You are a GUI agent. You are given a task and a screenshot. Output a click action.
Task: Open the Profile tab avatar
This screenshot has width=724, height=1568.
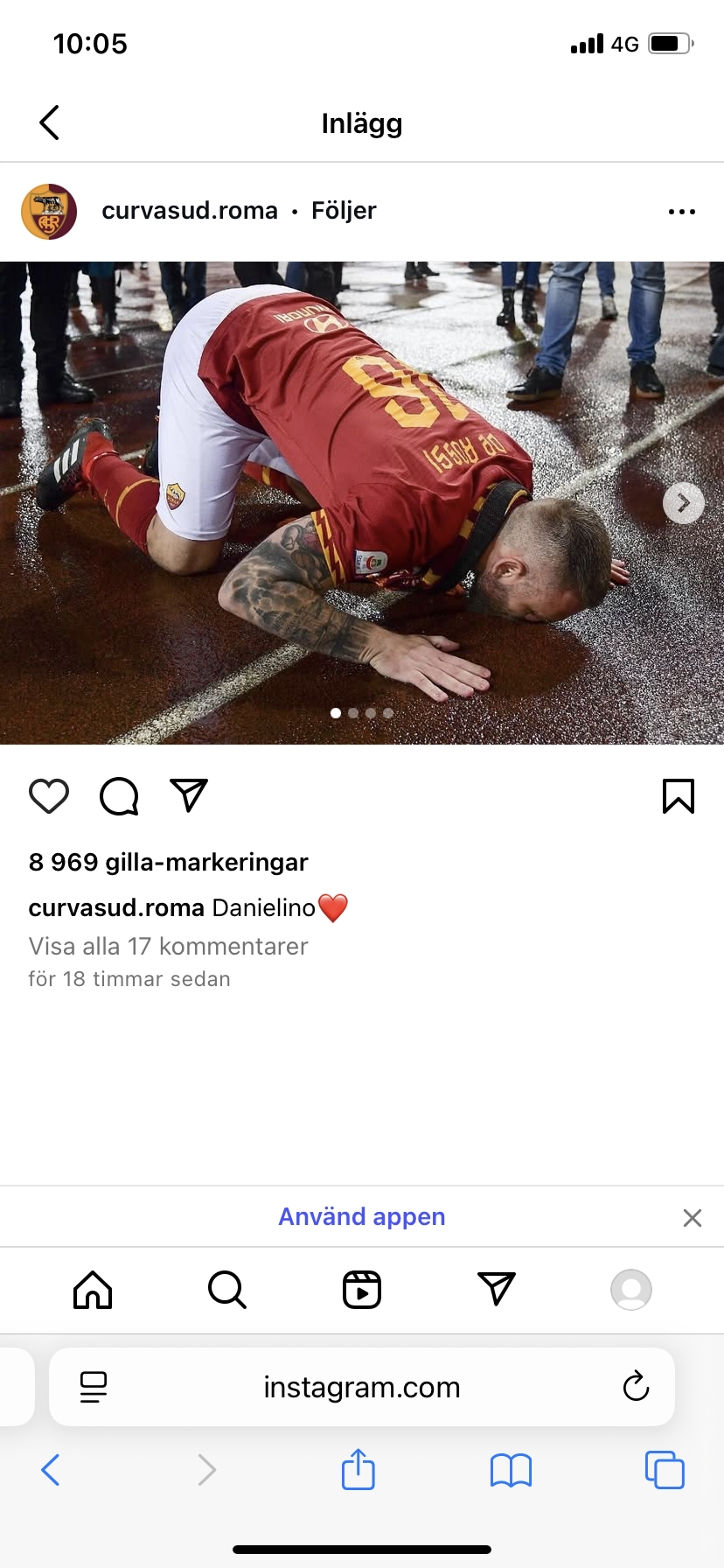pyautogui.click(x=630, y=1290)
